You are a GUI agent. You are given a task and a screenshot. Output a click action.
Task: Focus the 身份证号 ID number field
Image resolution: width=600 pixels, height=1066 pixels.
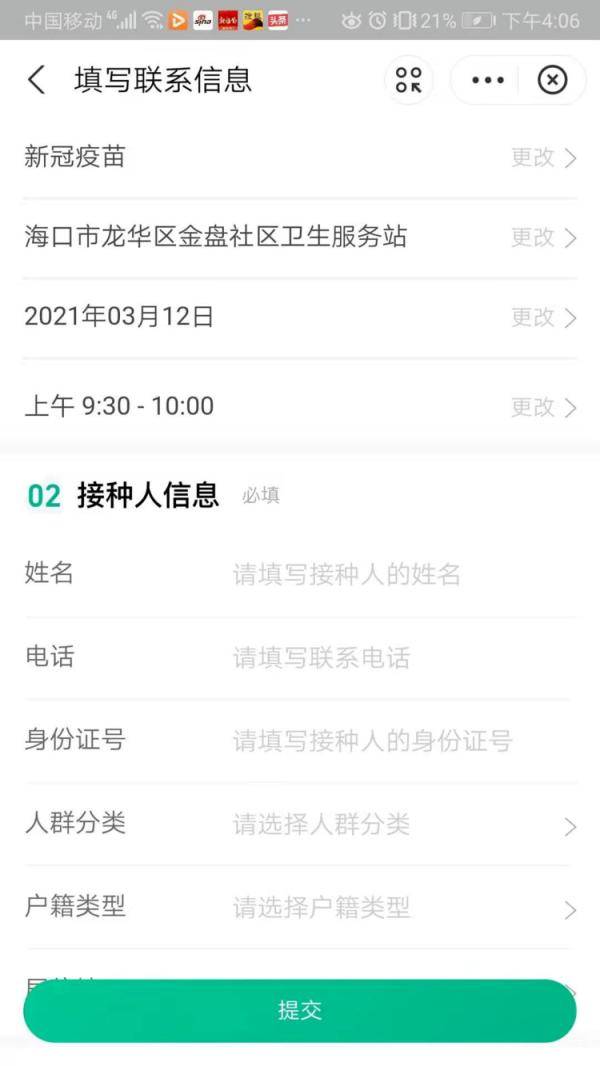(404, 740)
